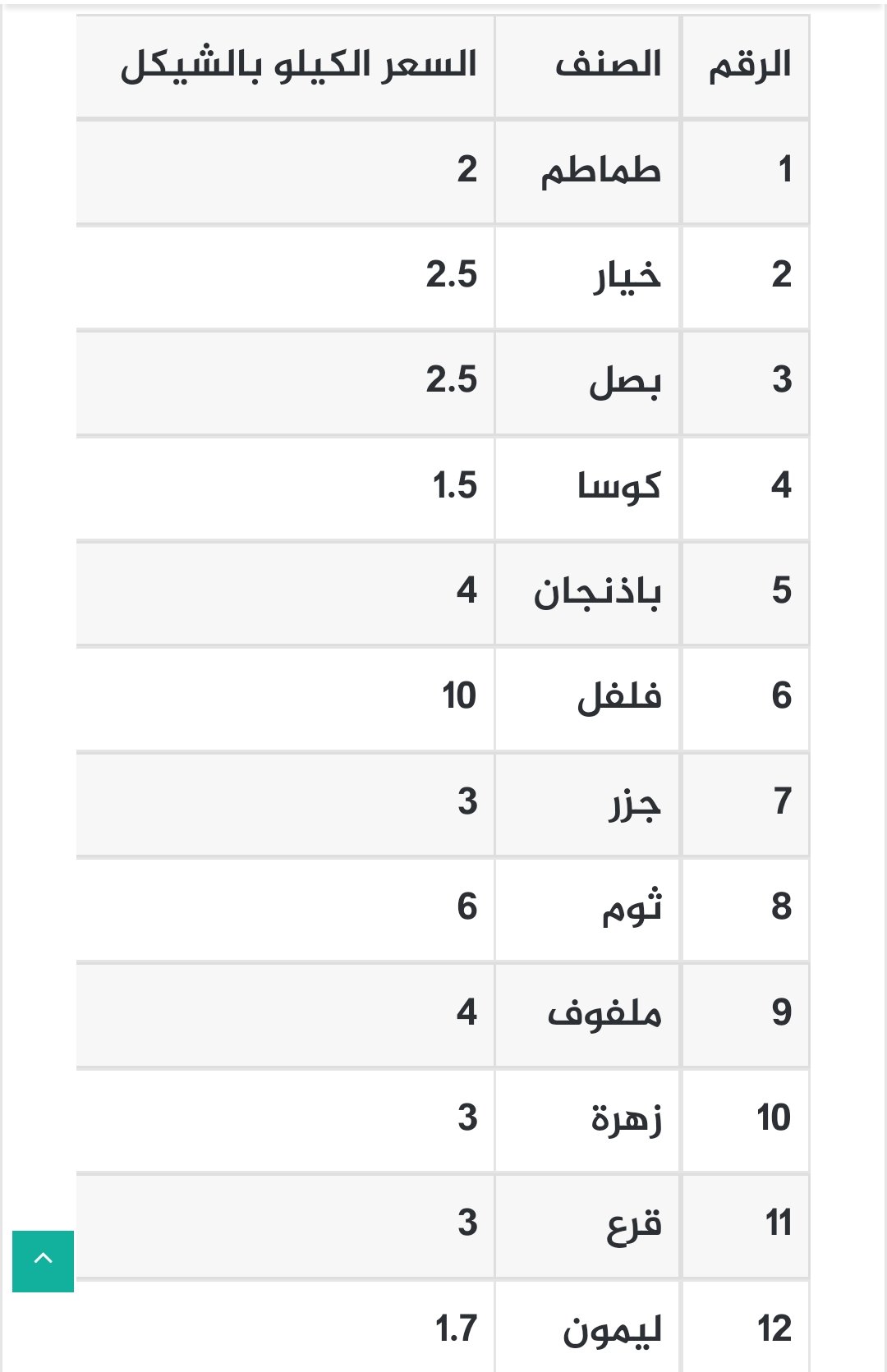Image resolution: width=887 pixels, height=1372 pixels.
Task: Tap the scroll-to-top arrow button
Action: [x=43, y=1260]
